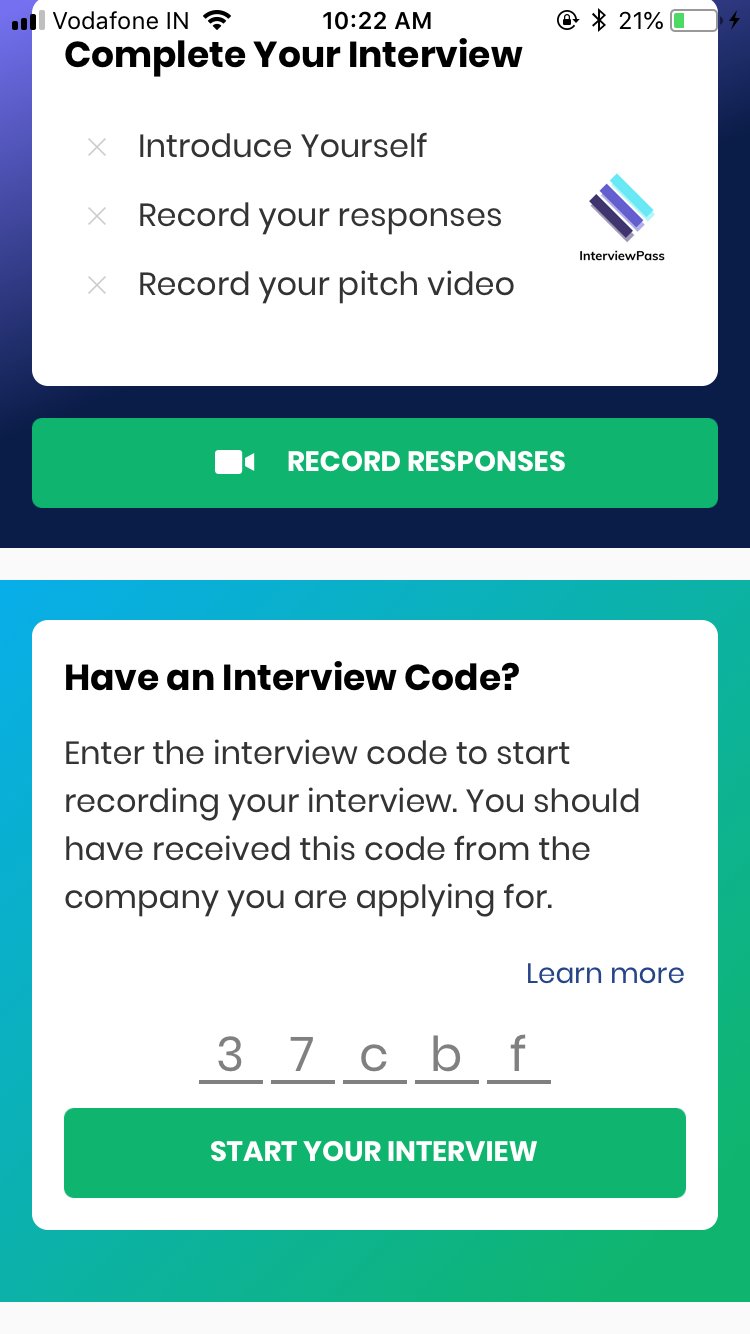Select the third interview code character field
Image resolution: width=750 pixels, height=1334 pixels.
374,1055
